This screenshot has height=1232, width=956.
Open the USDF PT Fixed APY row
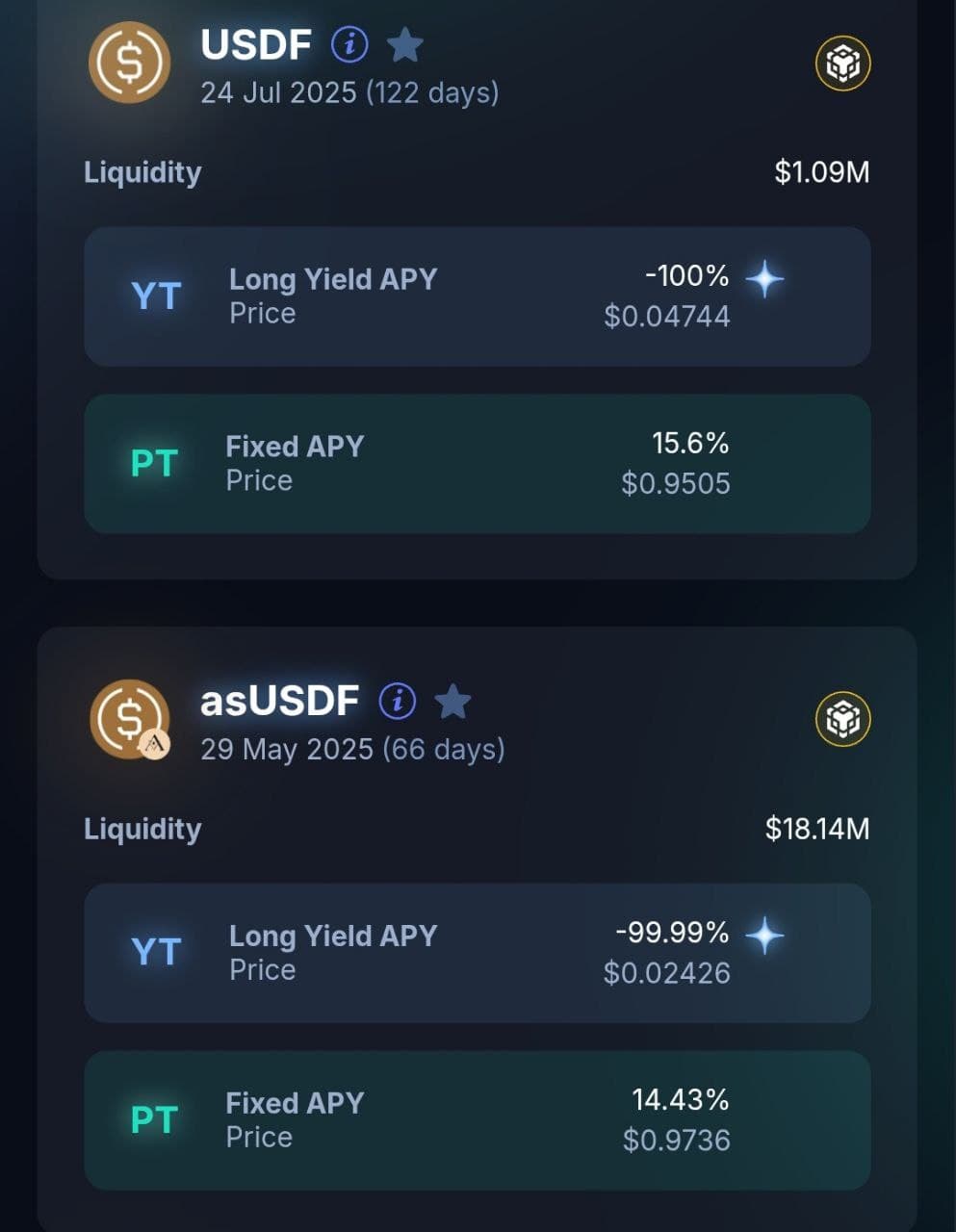pos(478,463)
